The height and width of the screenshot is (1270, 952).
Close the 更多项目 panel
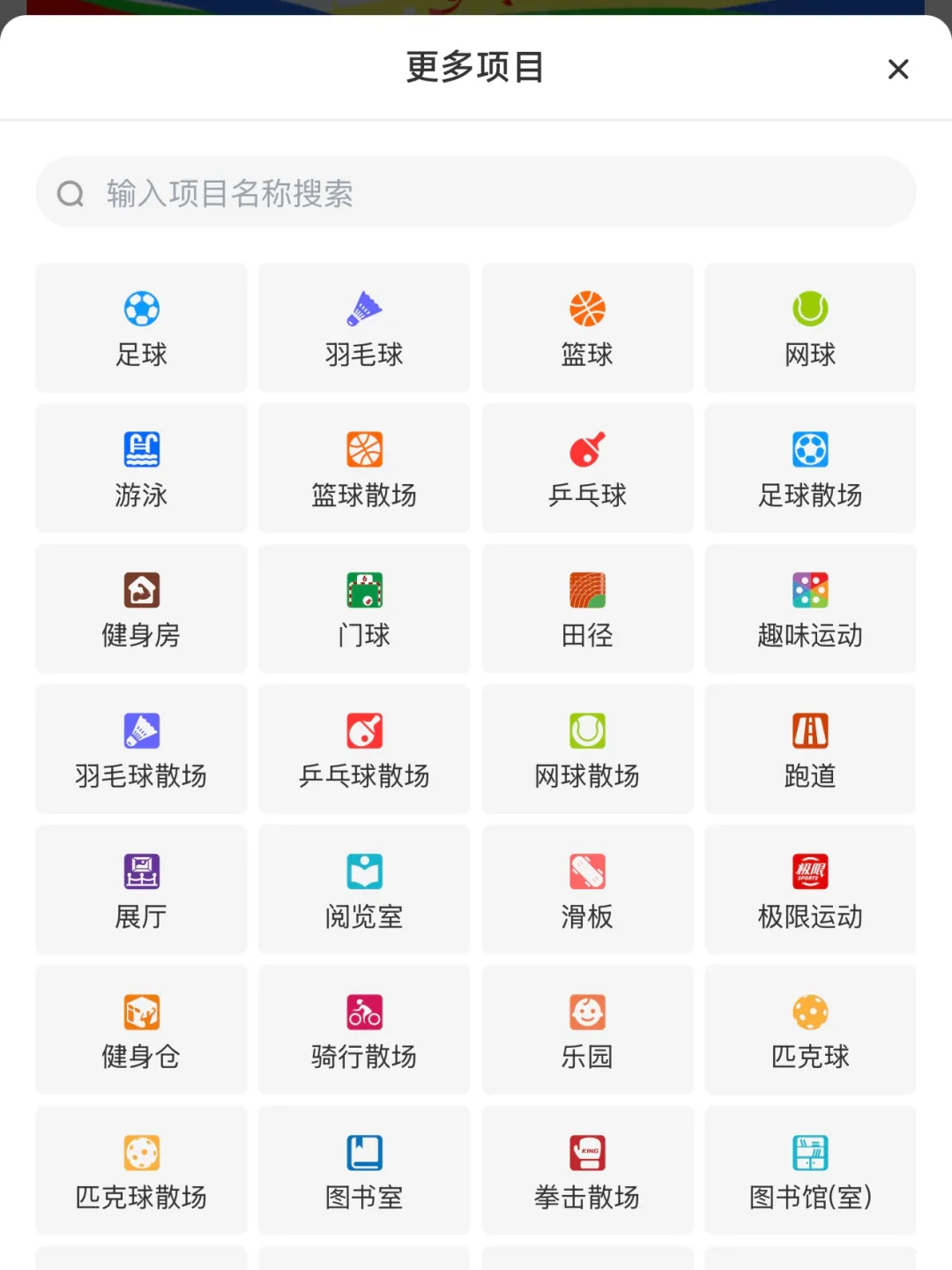coord(897,69)
